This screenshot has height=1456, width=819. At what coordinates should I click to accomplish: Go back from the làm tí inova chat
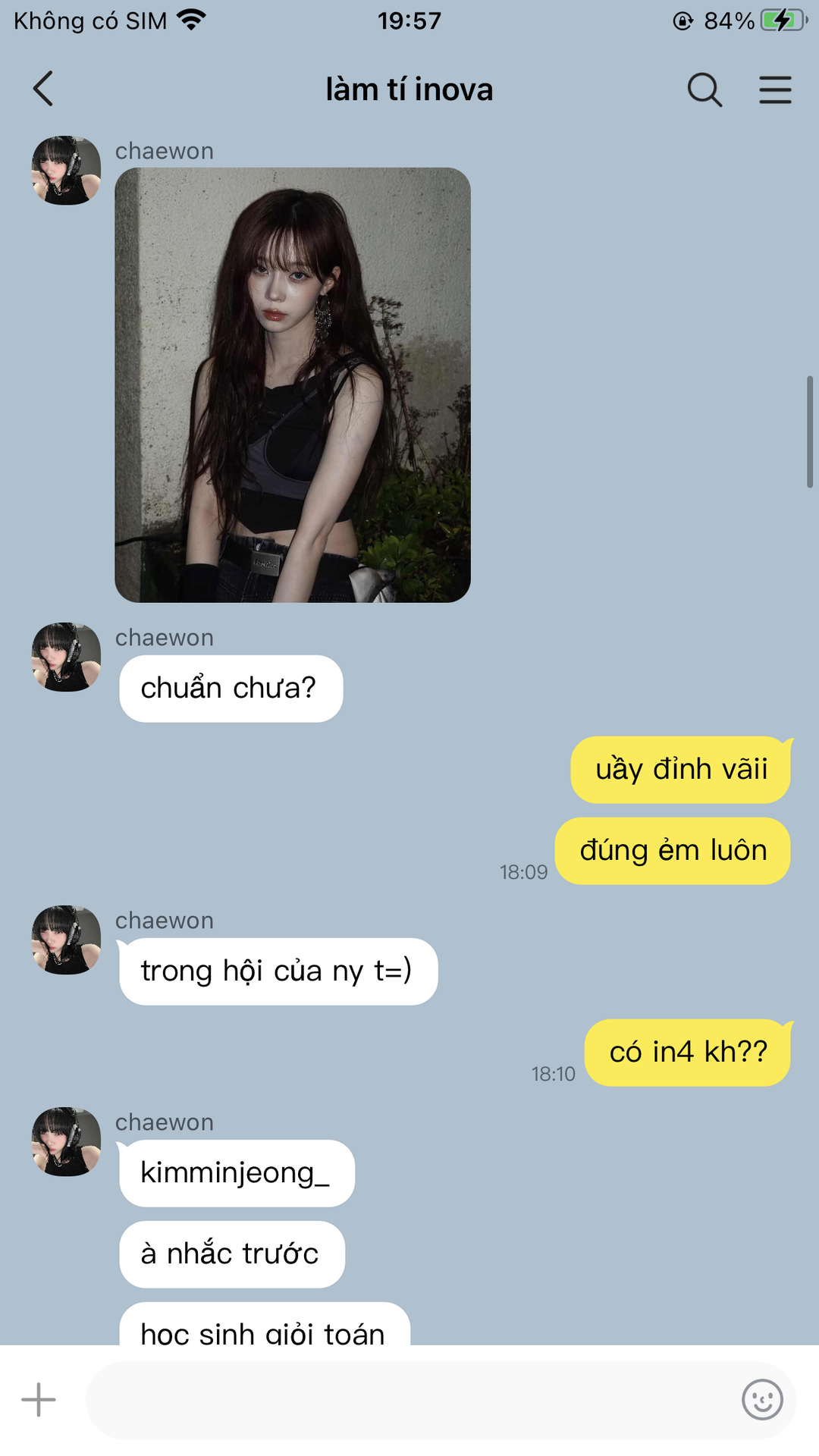click(43, 89)
